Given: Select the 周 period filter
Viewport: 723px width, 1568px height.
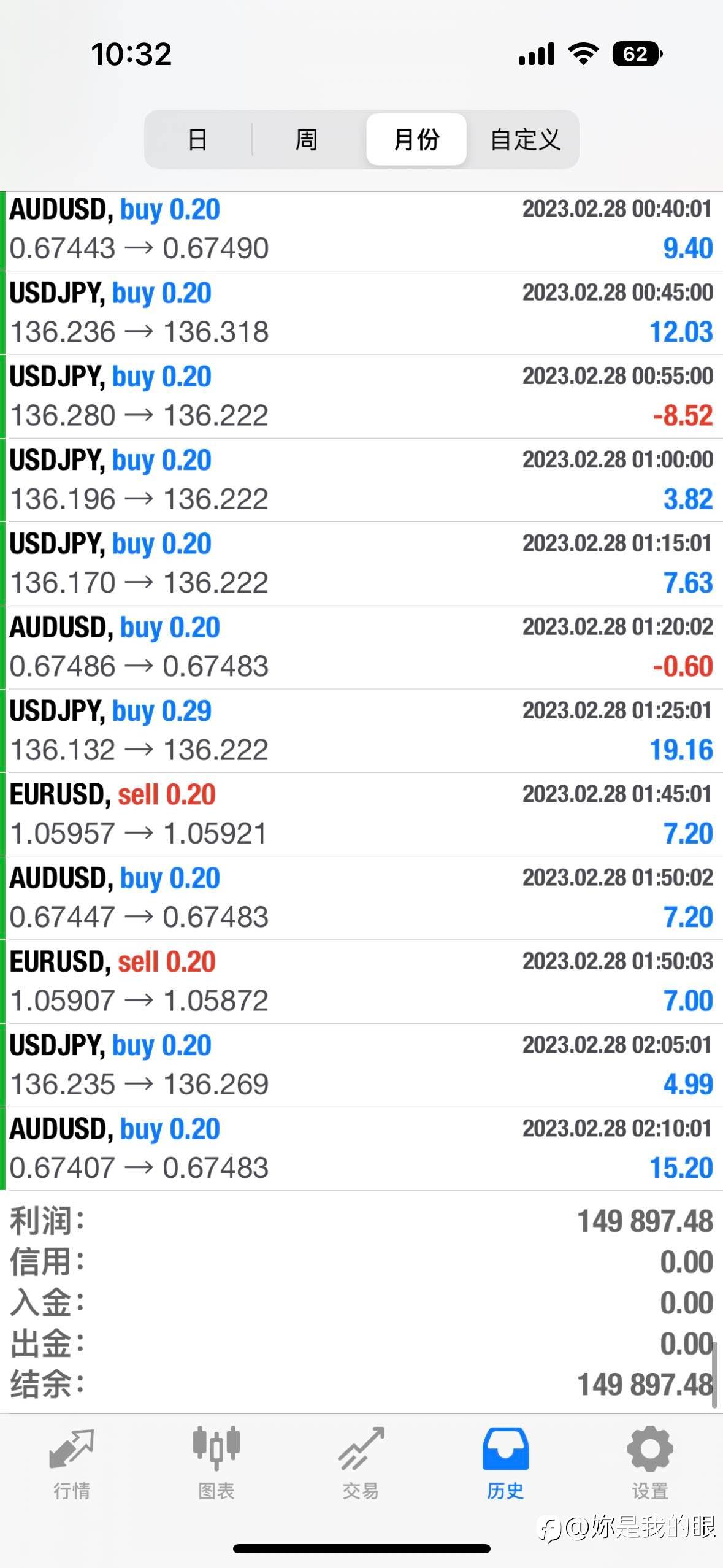Looking at the screenshot, I should (x=307, y=139).
